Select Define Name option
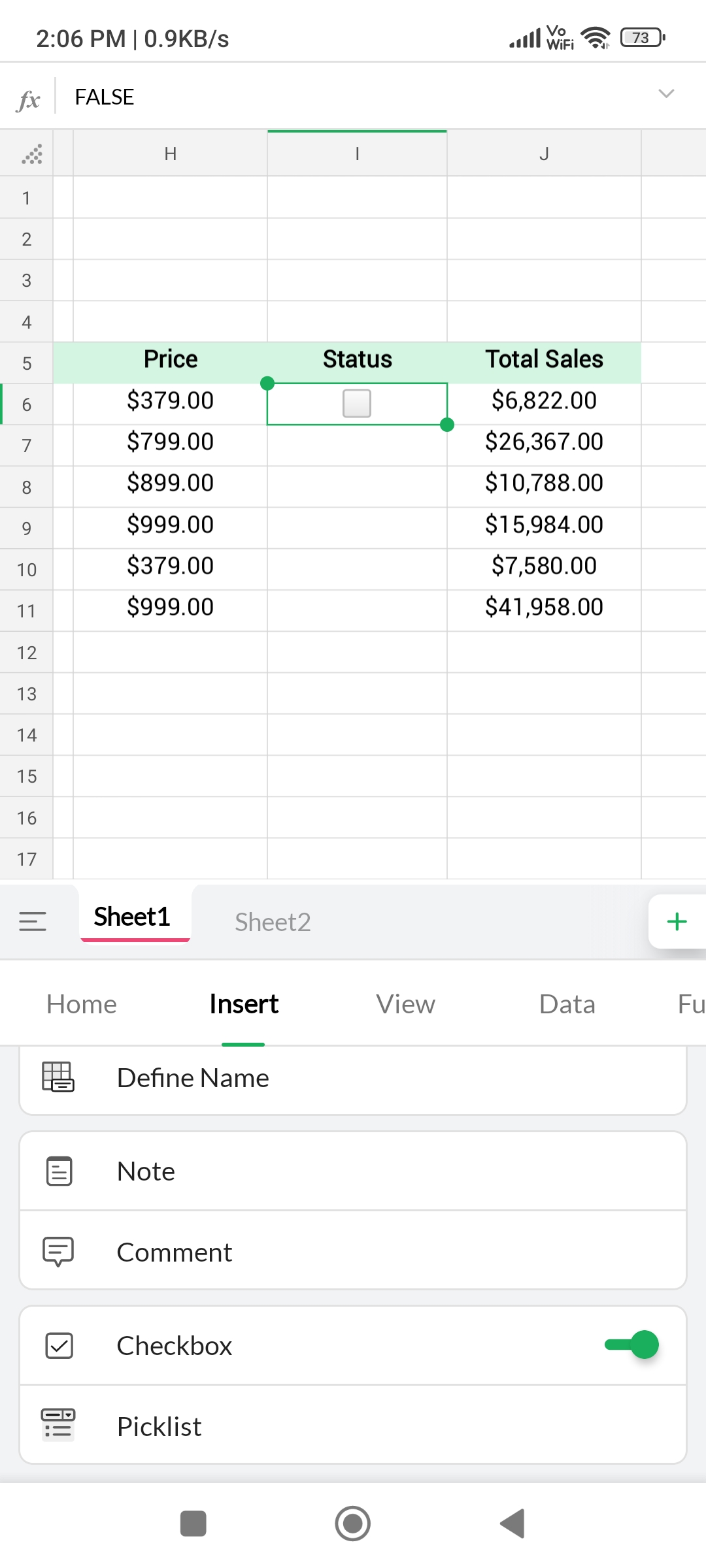This screenshot has height=1568, width=706. [x=353, y=1078]
